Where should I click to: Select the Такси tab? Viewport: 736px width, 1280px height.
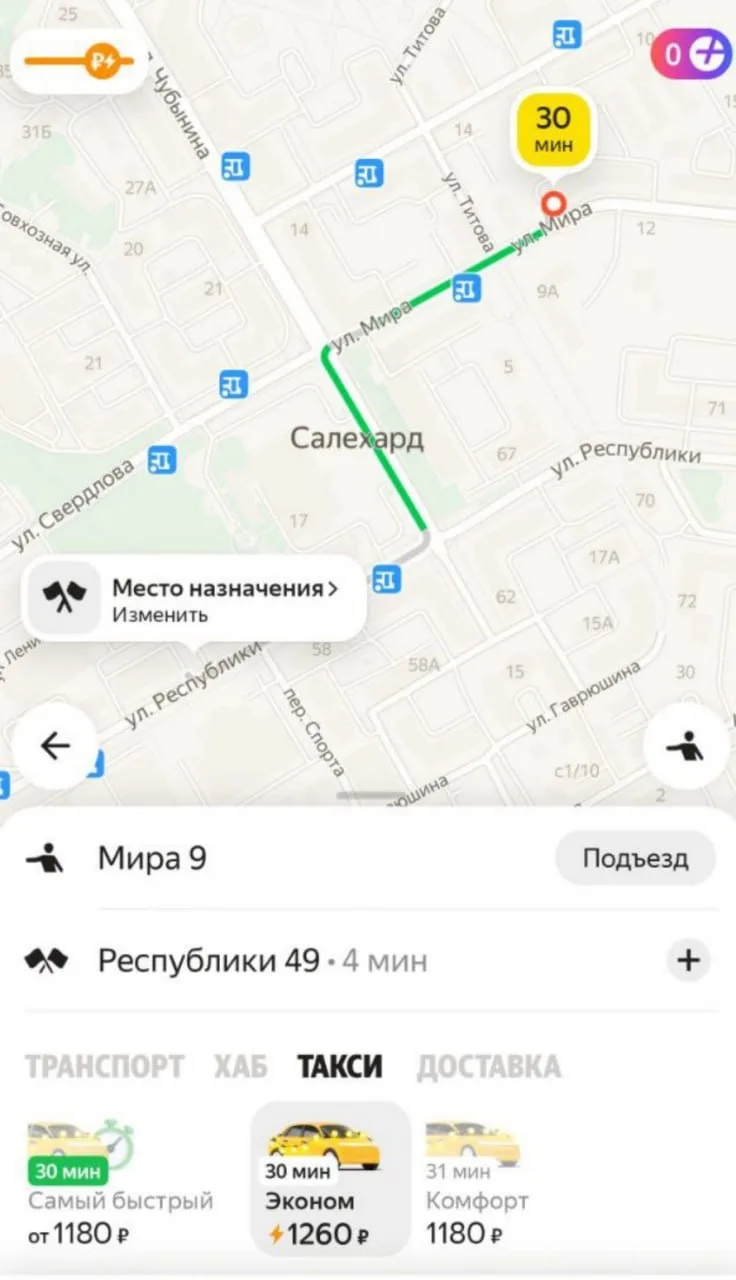[x=340, y=1066]
